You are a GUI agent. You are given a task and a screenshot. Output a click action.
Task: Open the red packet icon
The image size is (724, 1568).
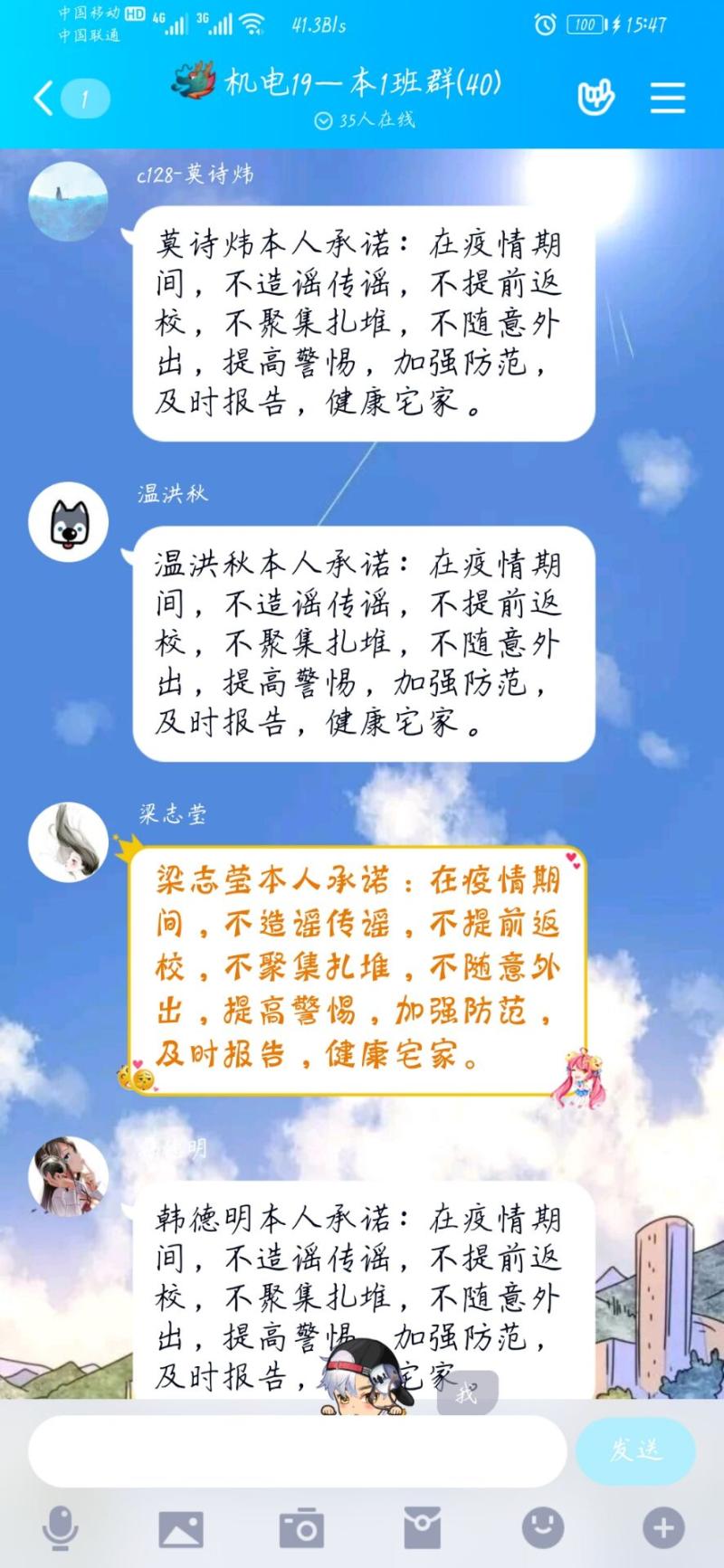pos(422,1529)
